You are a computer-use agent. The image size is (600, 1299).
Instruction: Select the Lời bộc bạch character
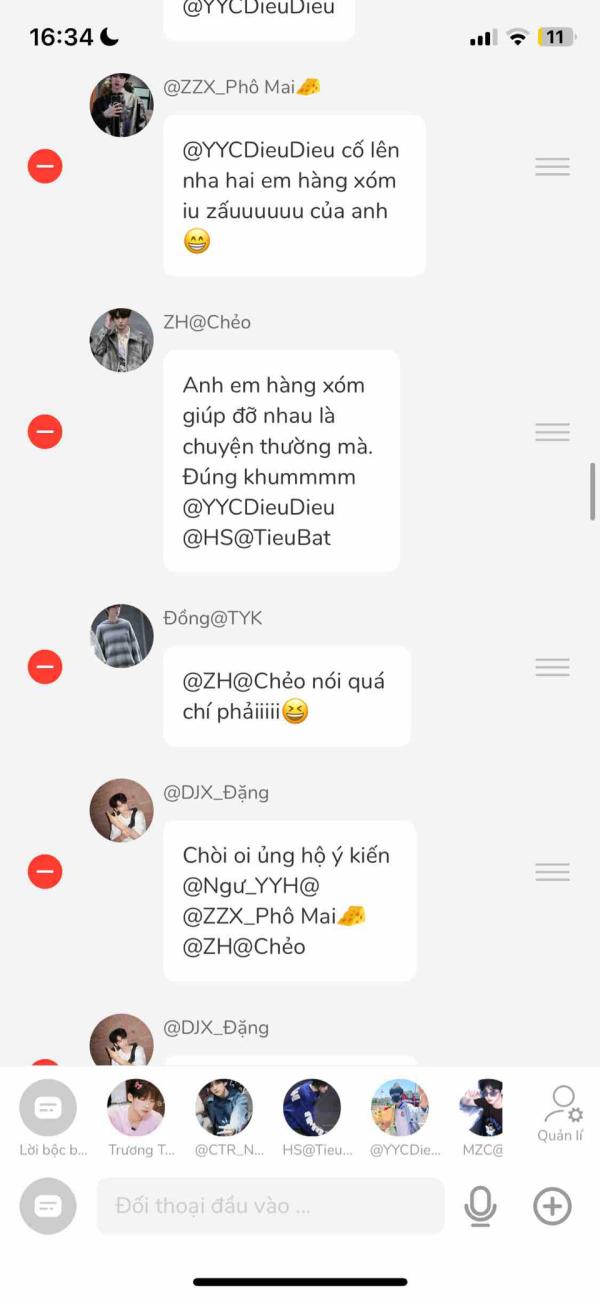(48, 1108)
